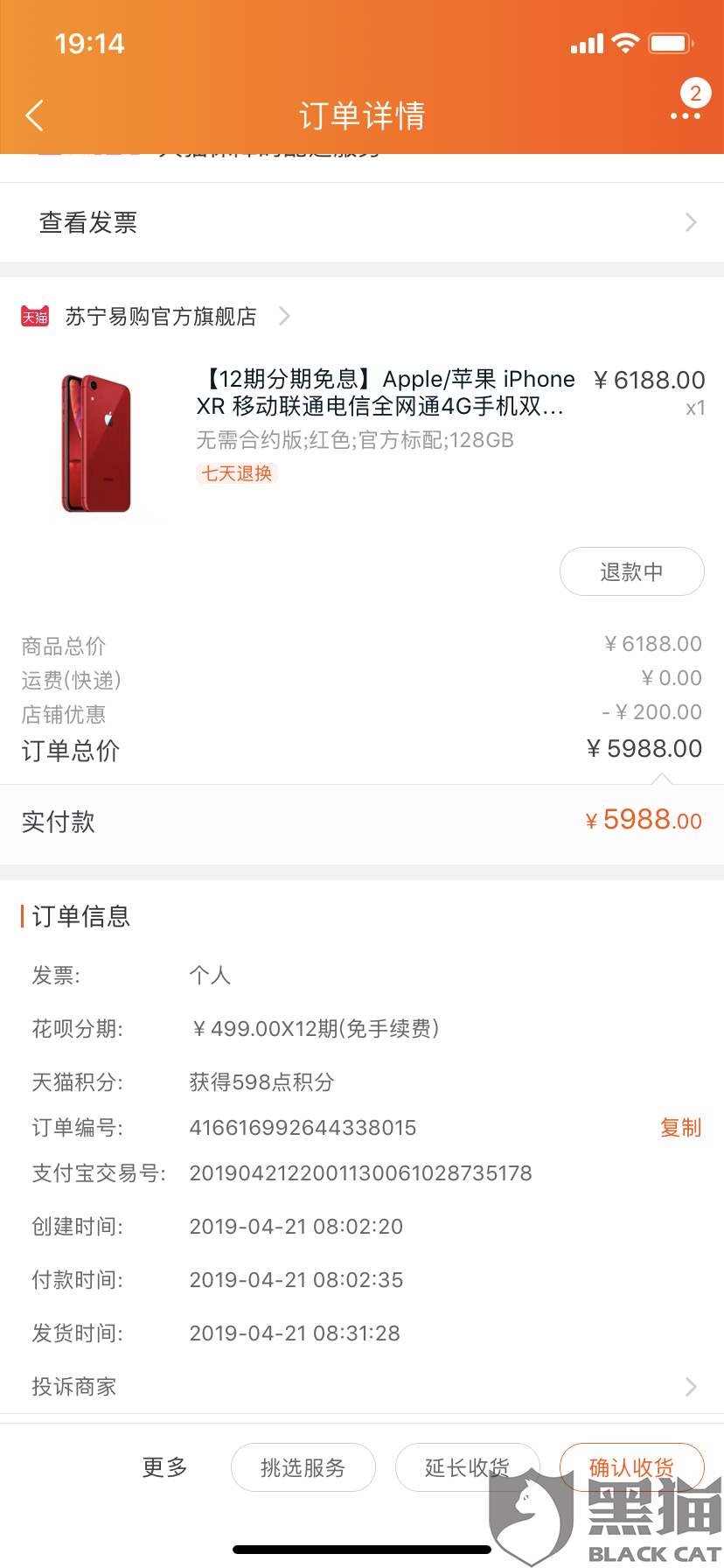Extend delivery time via 延长收货
The height and width of the screenshot is (1568, 724).
(468, 1467)
